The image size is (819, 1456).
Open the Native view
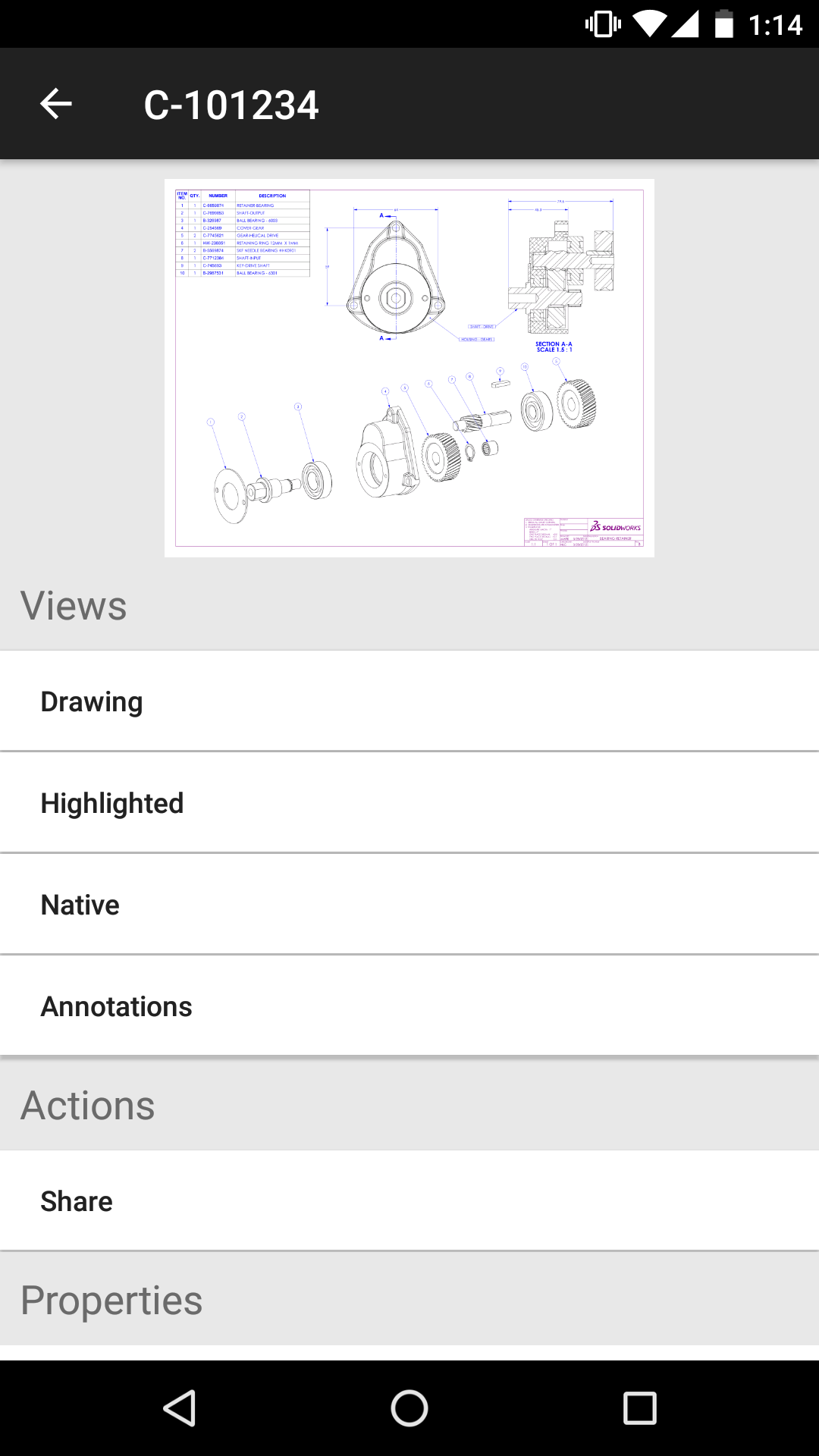pyautogui.click(x=409, y=905)
